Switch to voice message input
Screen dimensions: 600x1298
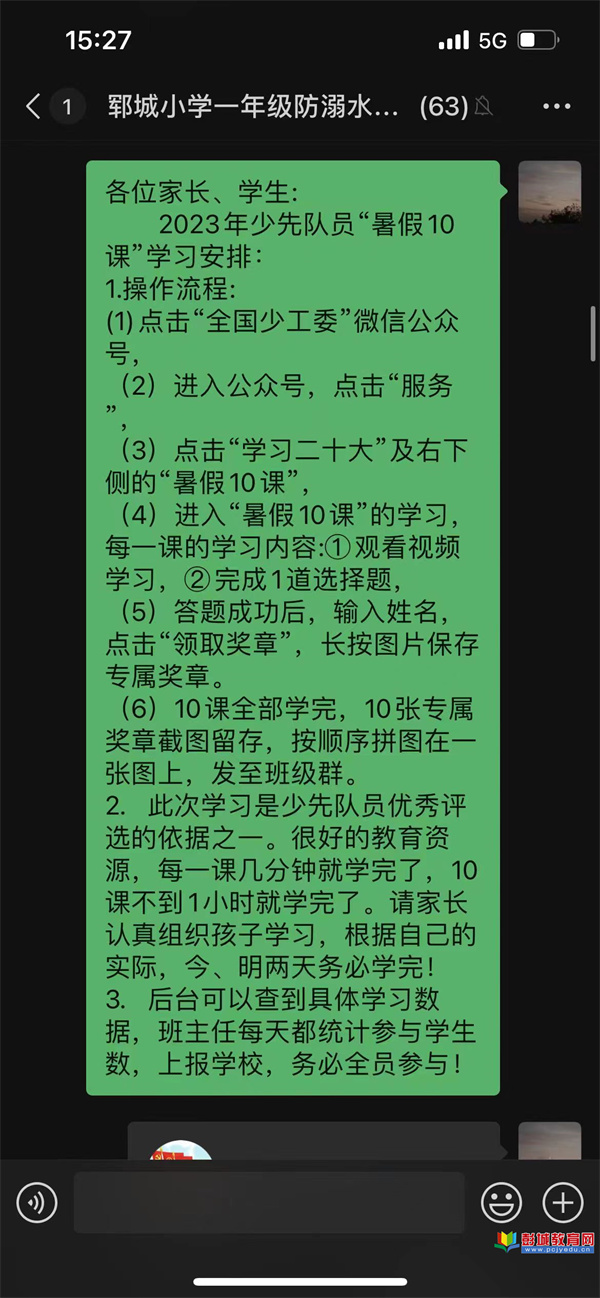37,1203
